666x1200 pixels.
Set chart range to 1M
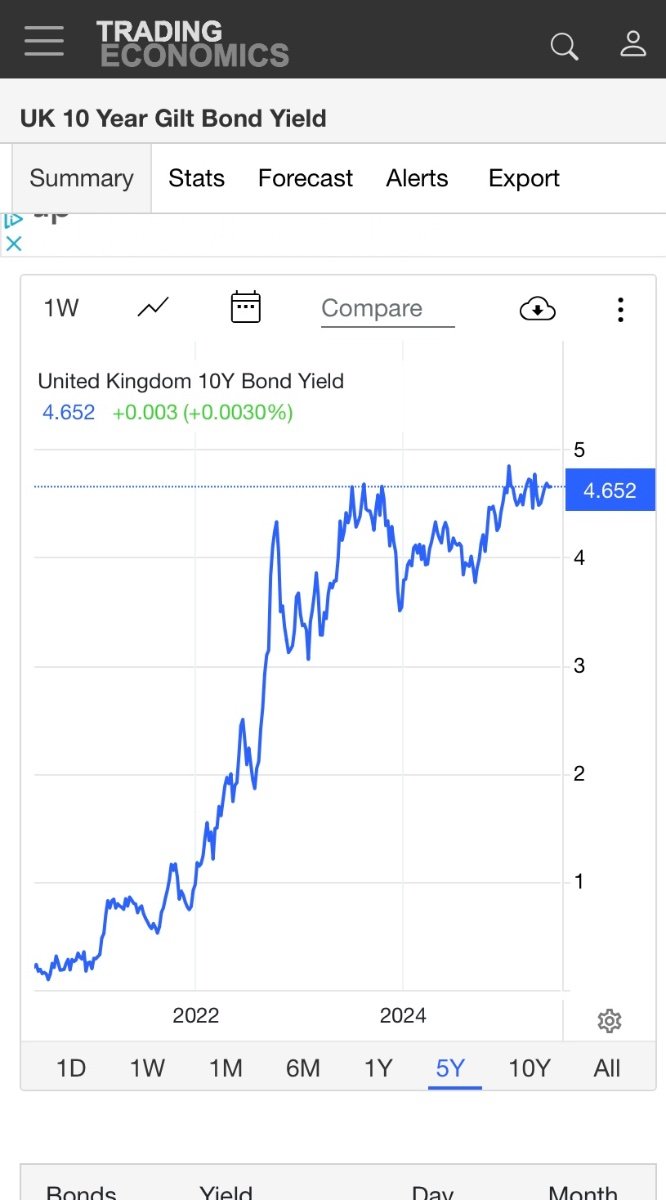click(225, 1068)
